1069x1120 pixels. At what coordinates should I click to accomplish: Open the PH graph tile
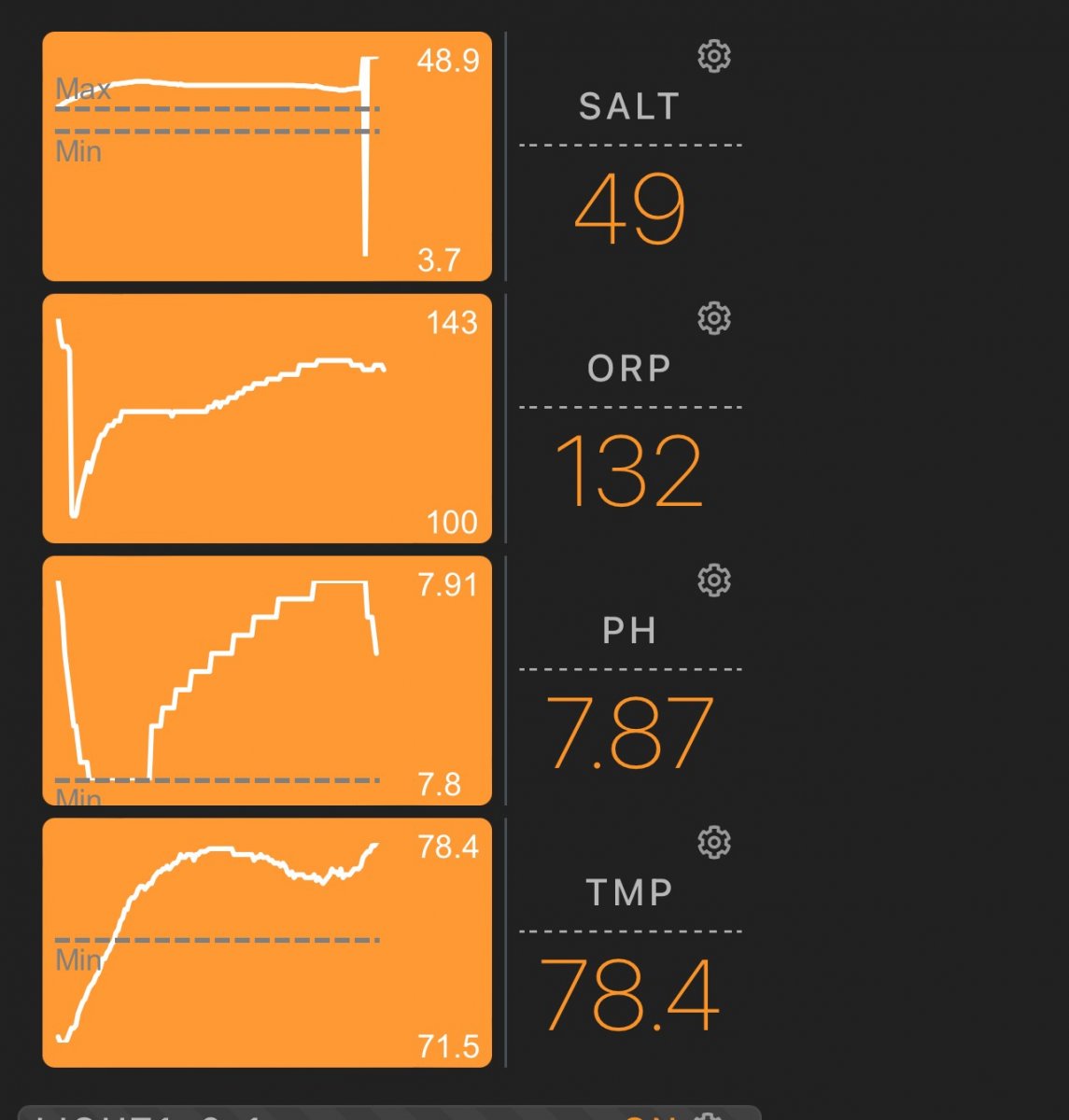[x=267, y=681]
